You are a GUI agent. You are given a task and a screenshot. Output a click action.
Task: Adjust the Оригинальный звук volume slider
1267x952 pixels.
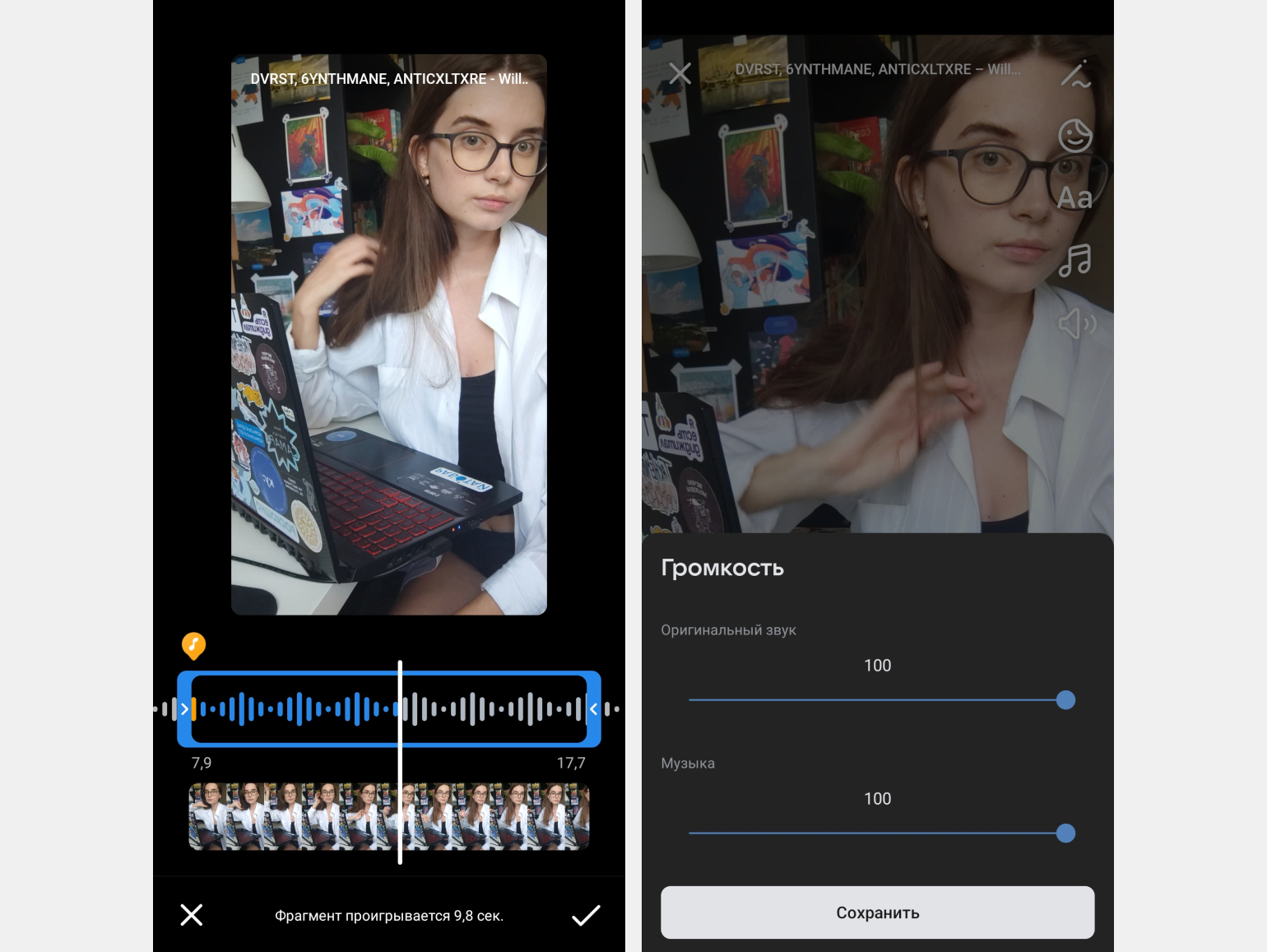[1065, 700]
